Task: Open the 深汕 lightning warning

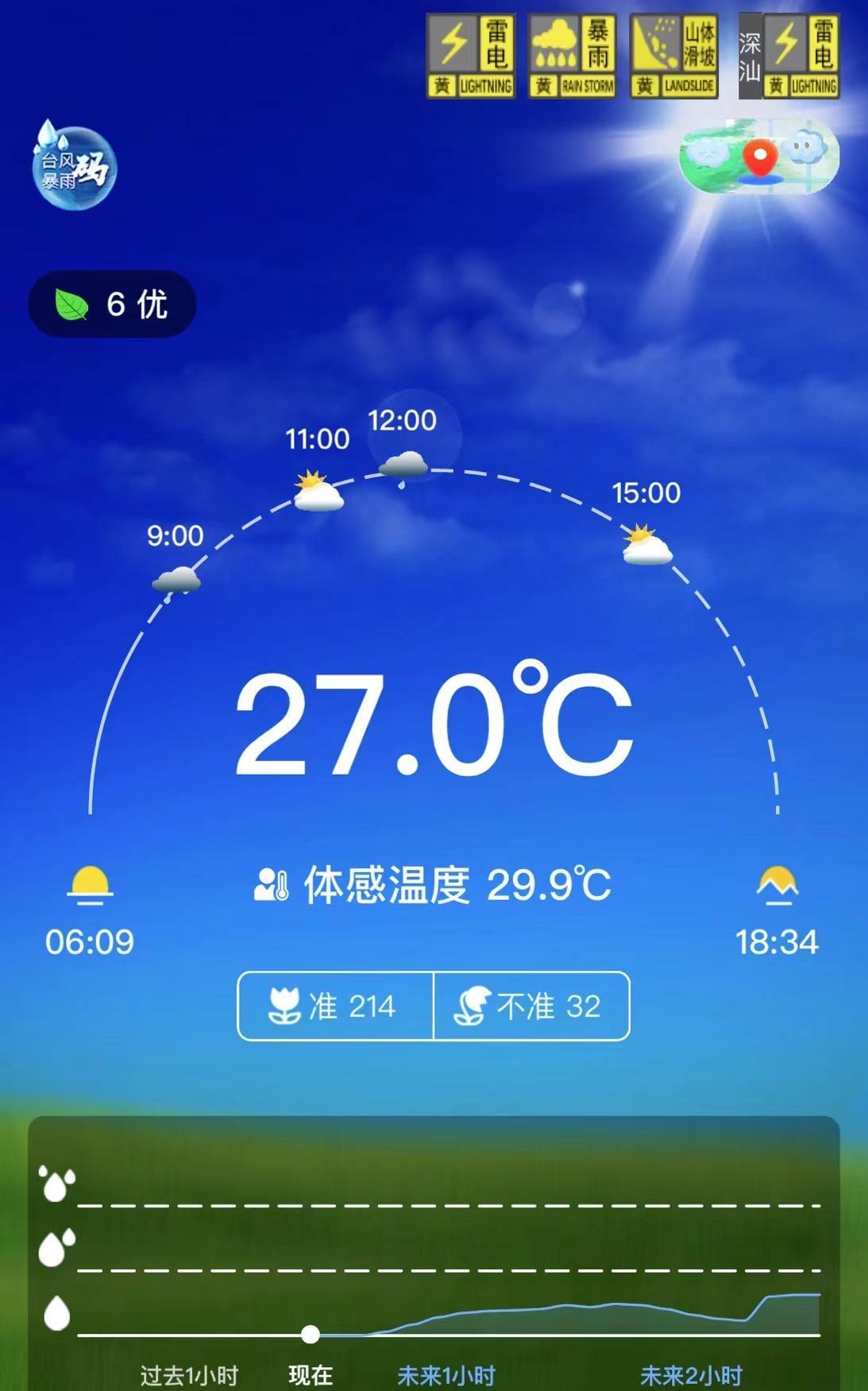Action: click(x=789, y=56)
